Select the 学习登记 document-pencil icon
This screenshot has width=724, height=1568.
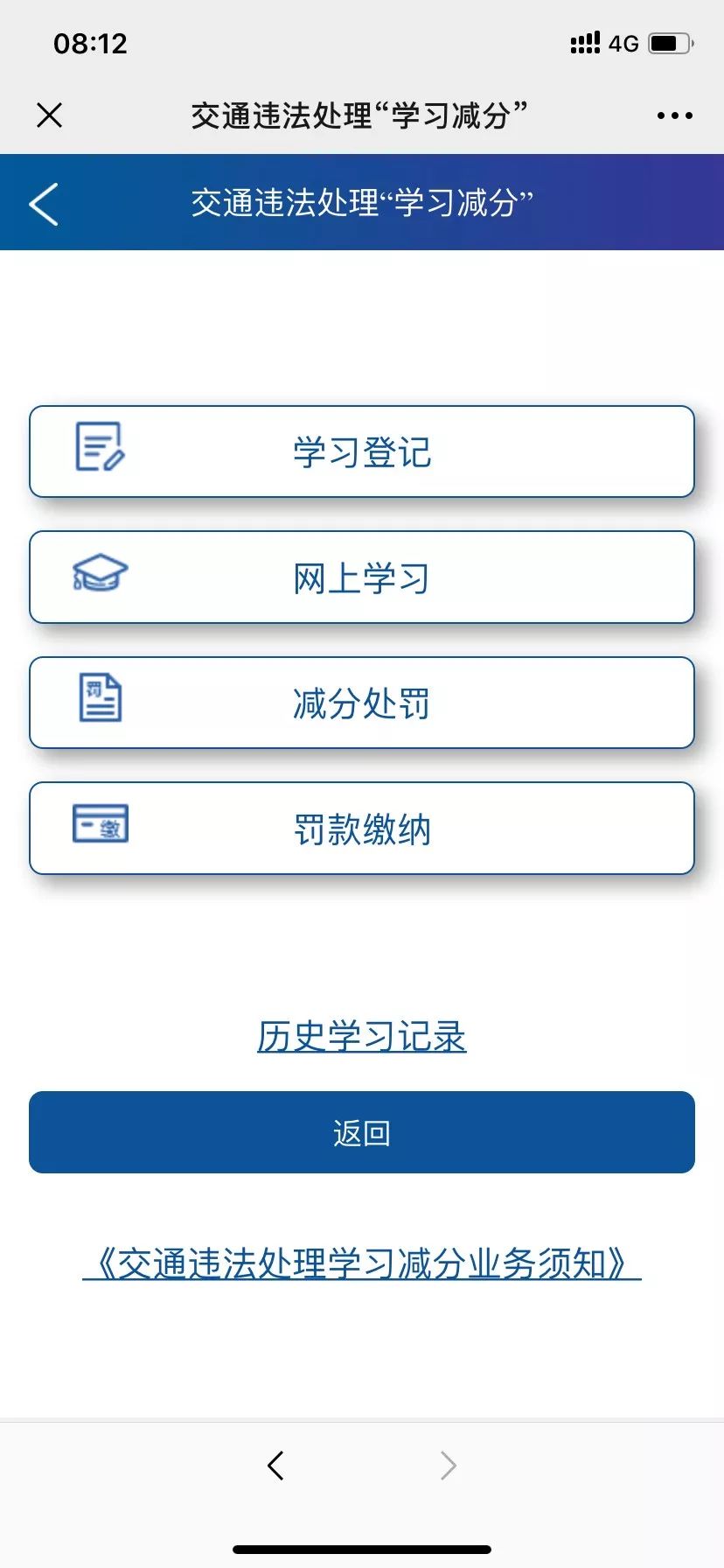pyautogui.click(x=101, y=446)
